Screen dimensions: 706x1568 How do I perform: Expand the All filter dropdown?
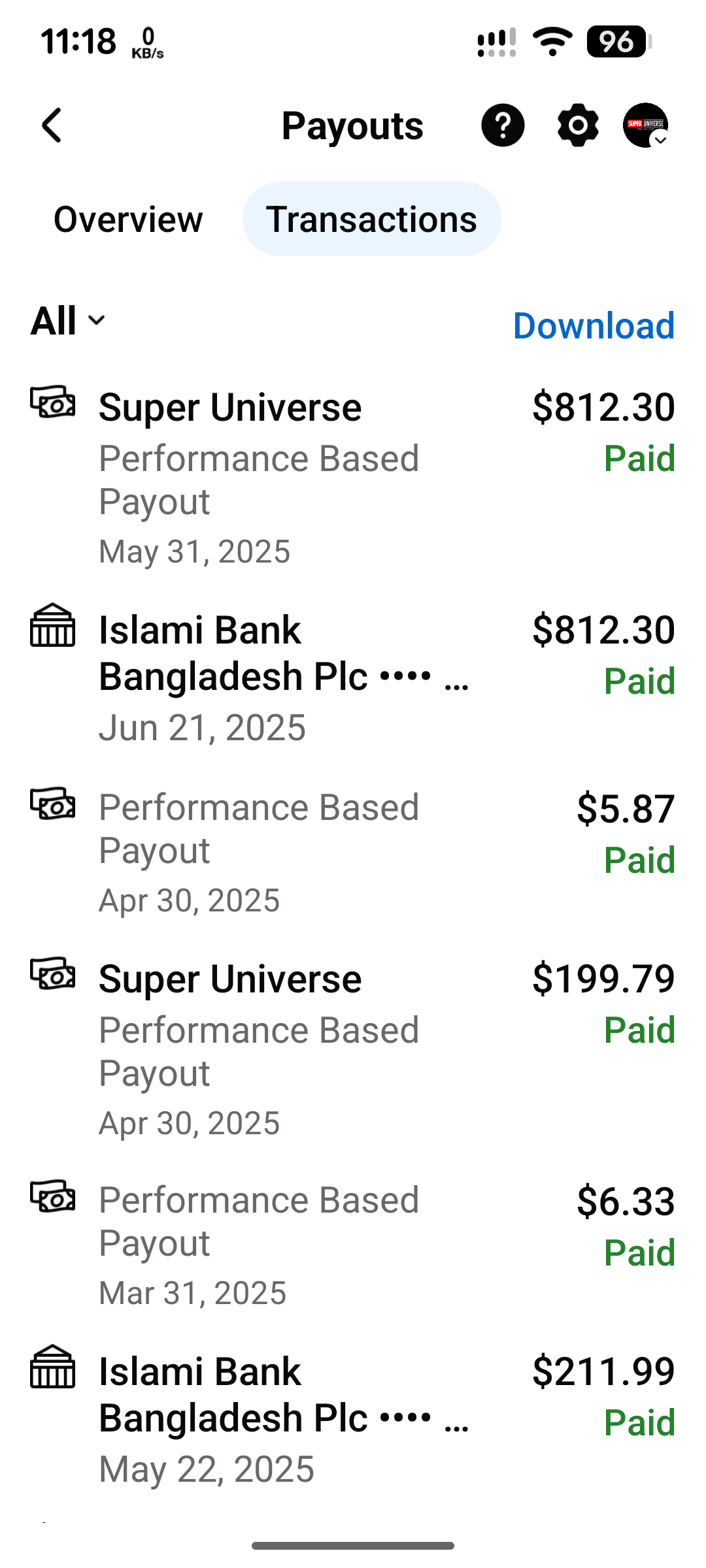click(68, 321)
